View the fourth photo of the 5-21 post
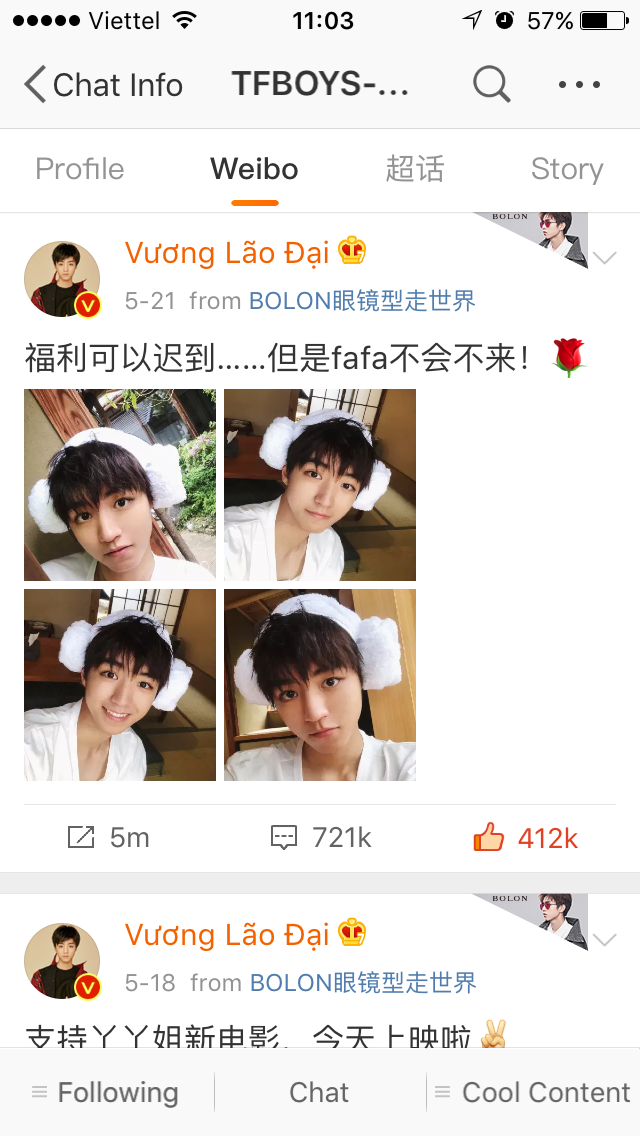640x1136 pixels. 320,684
